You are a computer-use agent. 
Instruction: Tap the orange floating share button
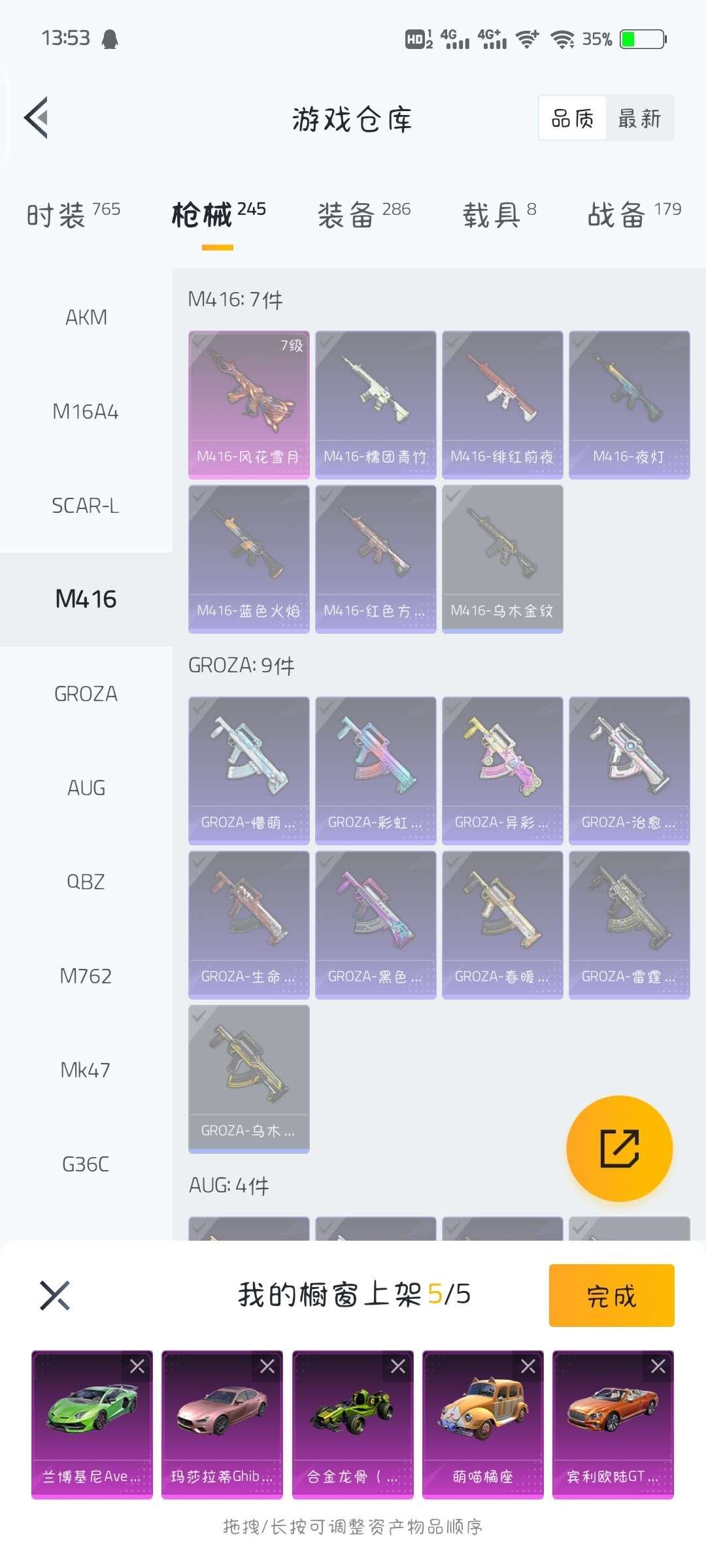[619, 1148]
